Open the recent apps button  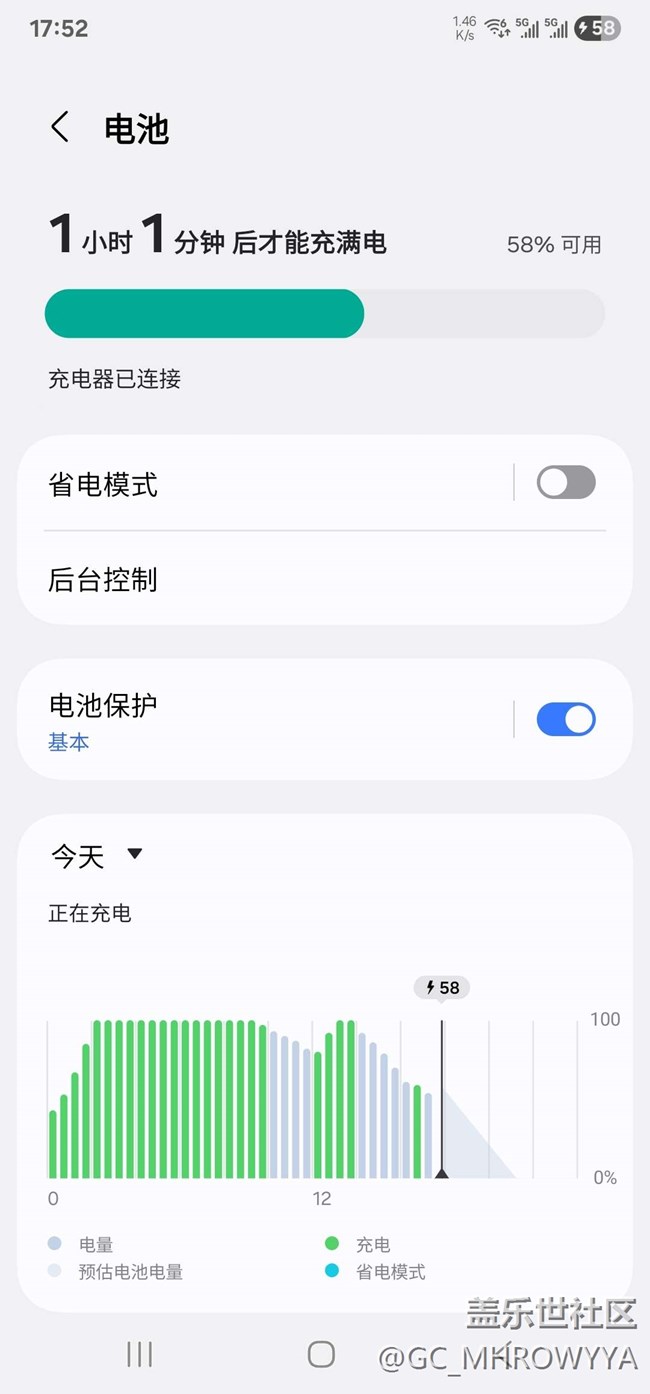tap(140, 1354)
